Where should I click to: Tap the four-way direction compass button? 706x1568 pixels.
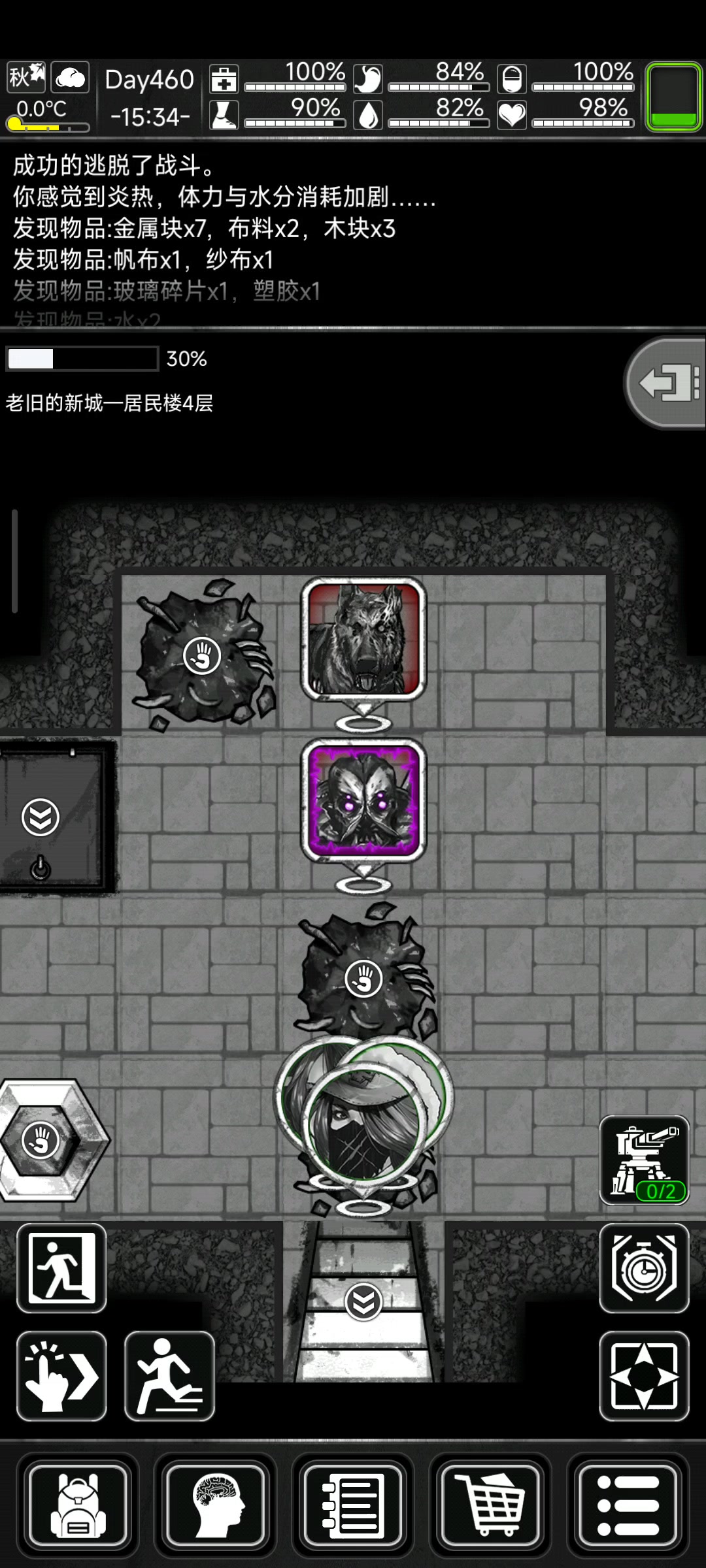pyautogui.click(x=644, y=1376)
